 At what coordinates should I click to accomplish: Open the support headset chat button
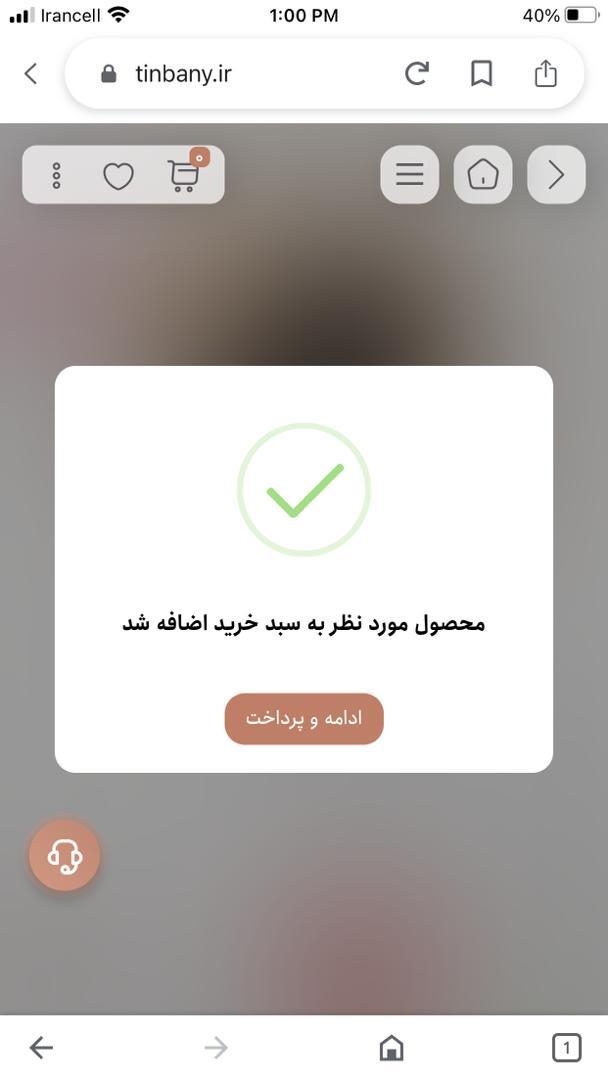click(65, 855)
